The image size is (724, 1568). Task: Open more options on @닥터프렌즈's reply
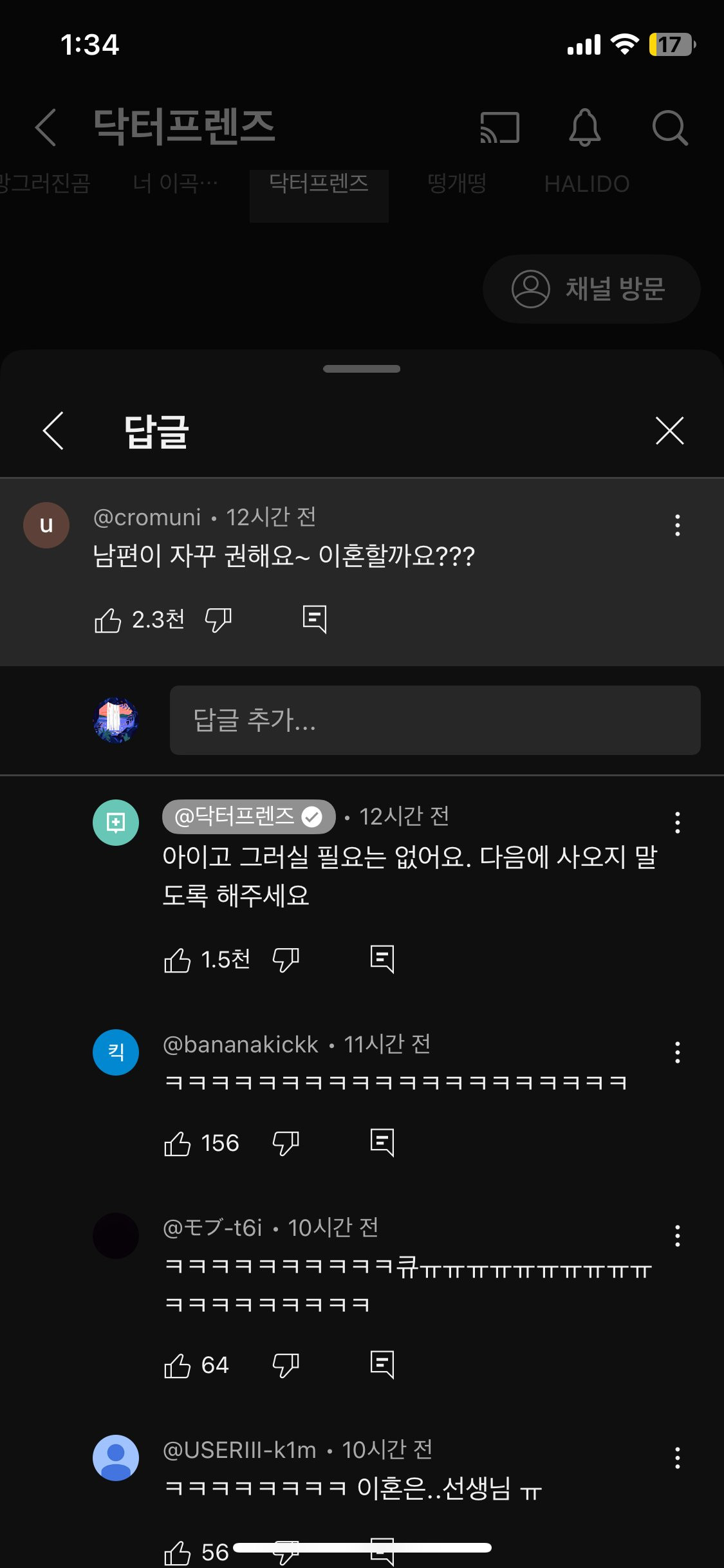[x=677, y=823]
